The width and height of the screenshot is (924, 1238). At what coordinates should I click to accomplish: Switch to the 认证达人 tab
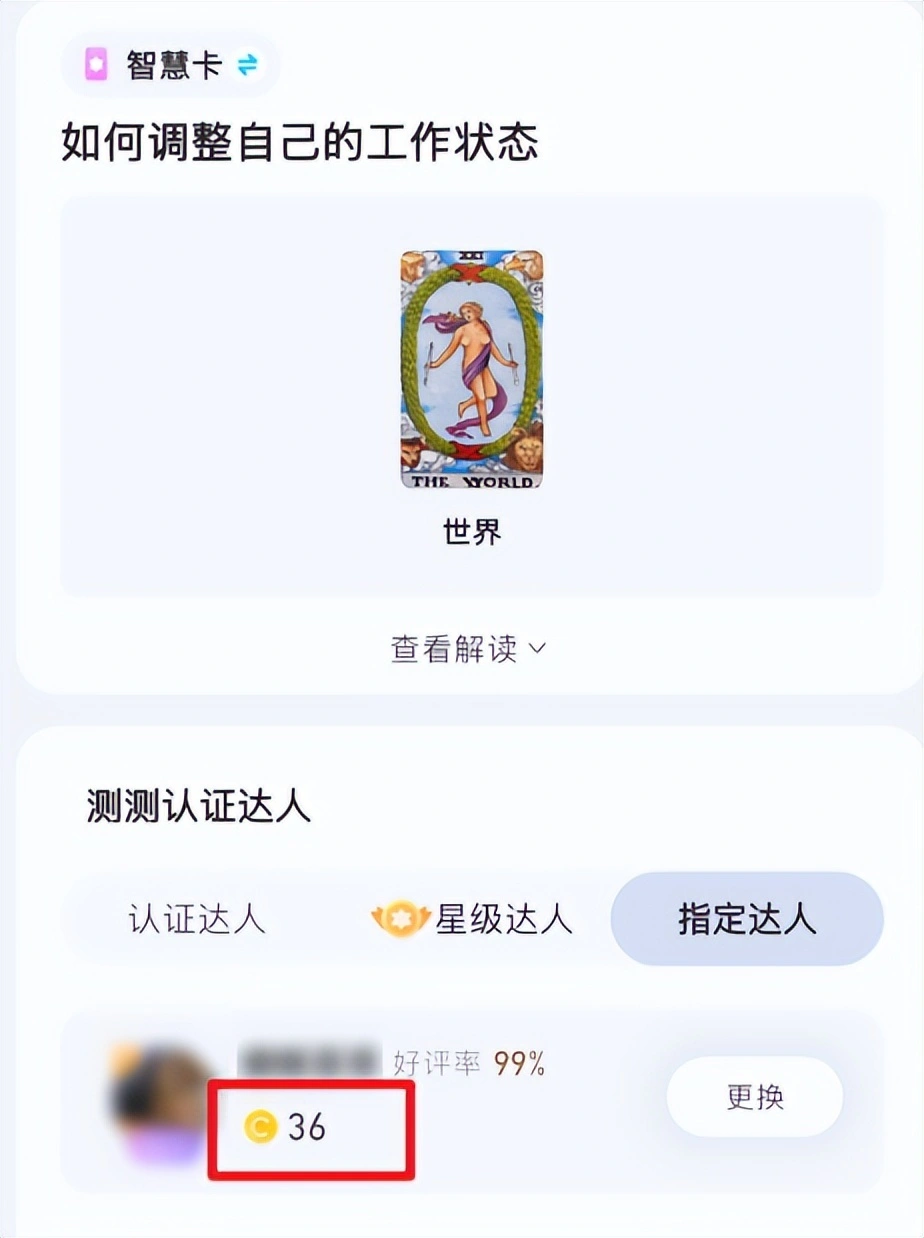196,919
